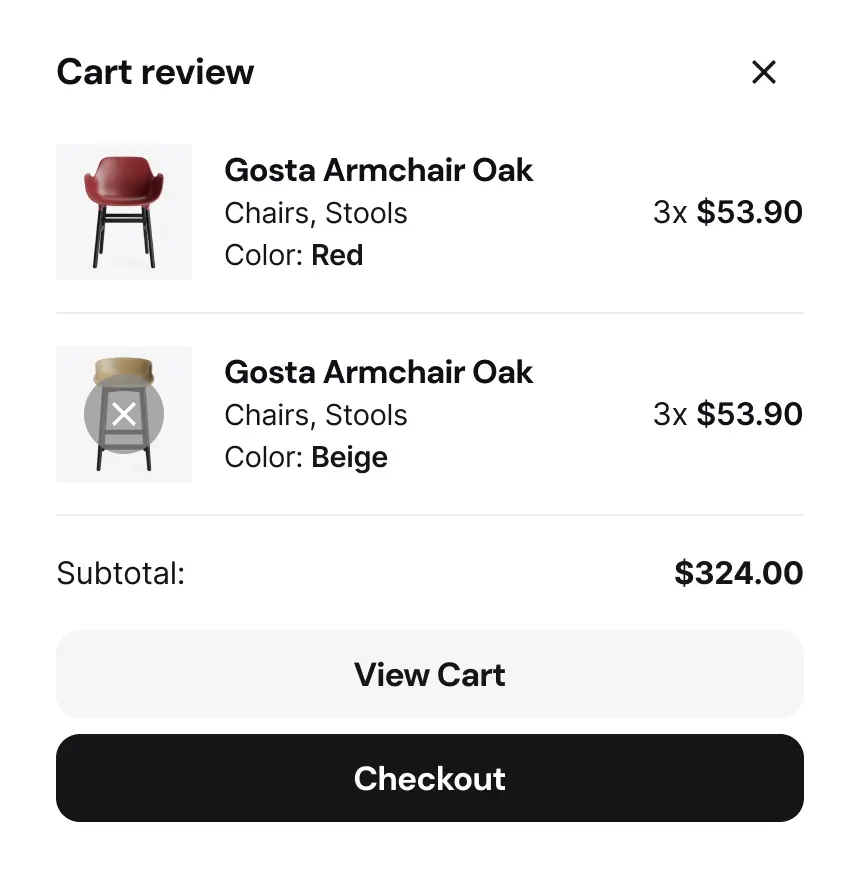Viewport: 860px width, 878px height.
Task: Click the Chairs, Stools category under the Beige chair
Action: coord(315,415)
